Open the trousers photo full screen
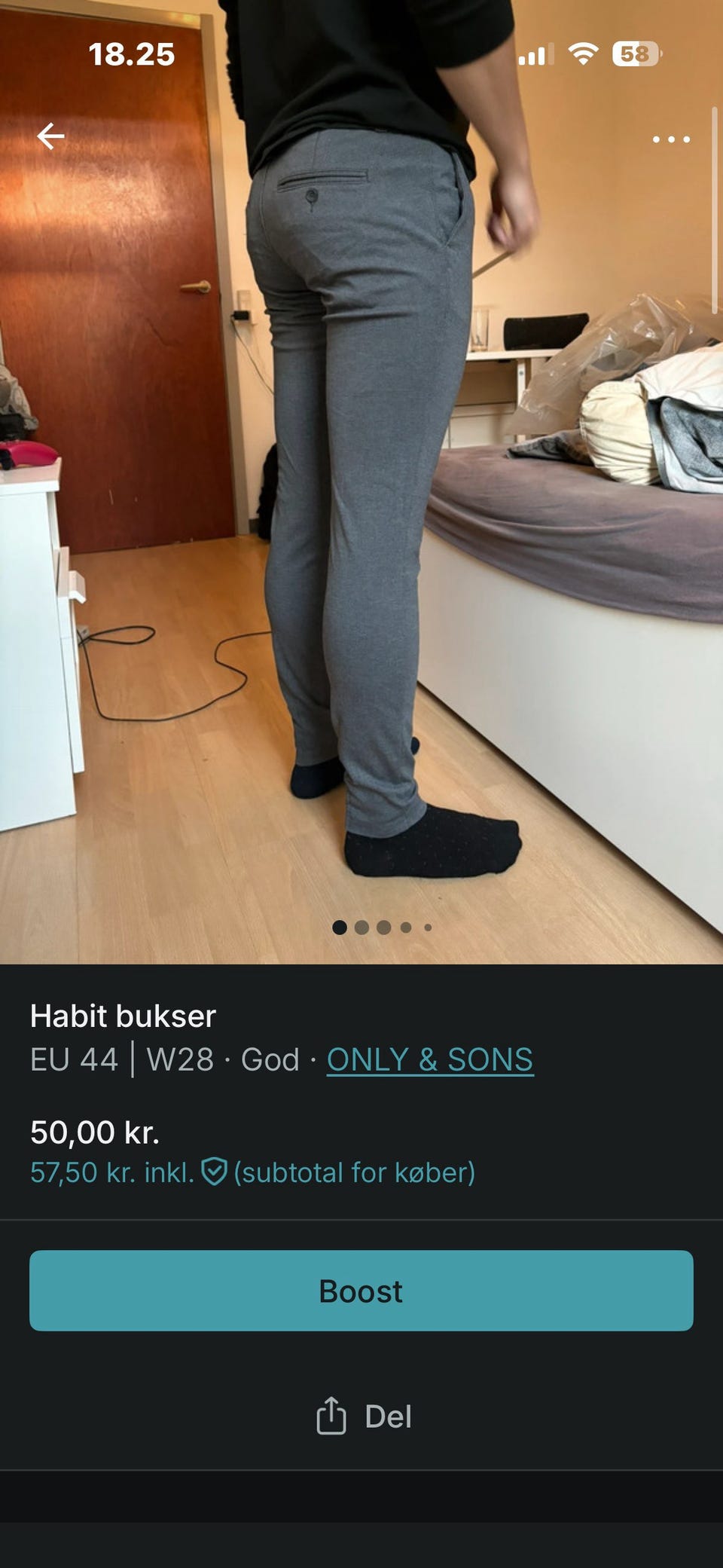 point(361,527)
